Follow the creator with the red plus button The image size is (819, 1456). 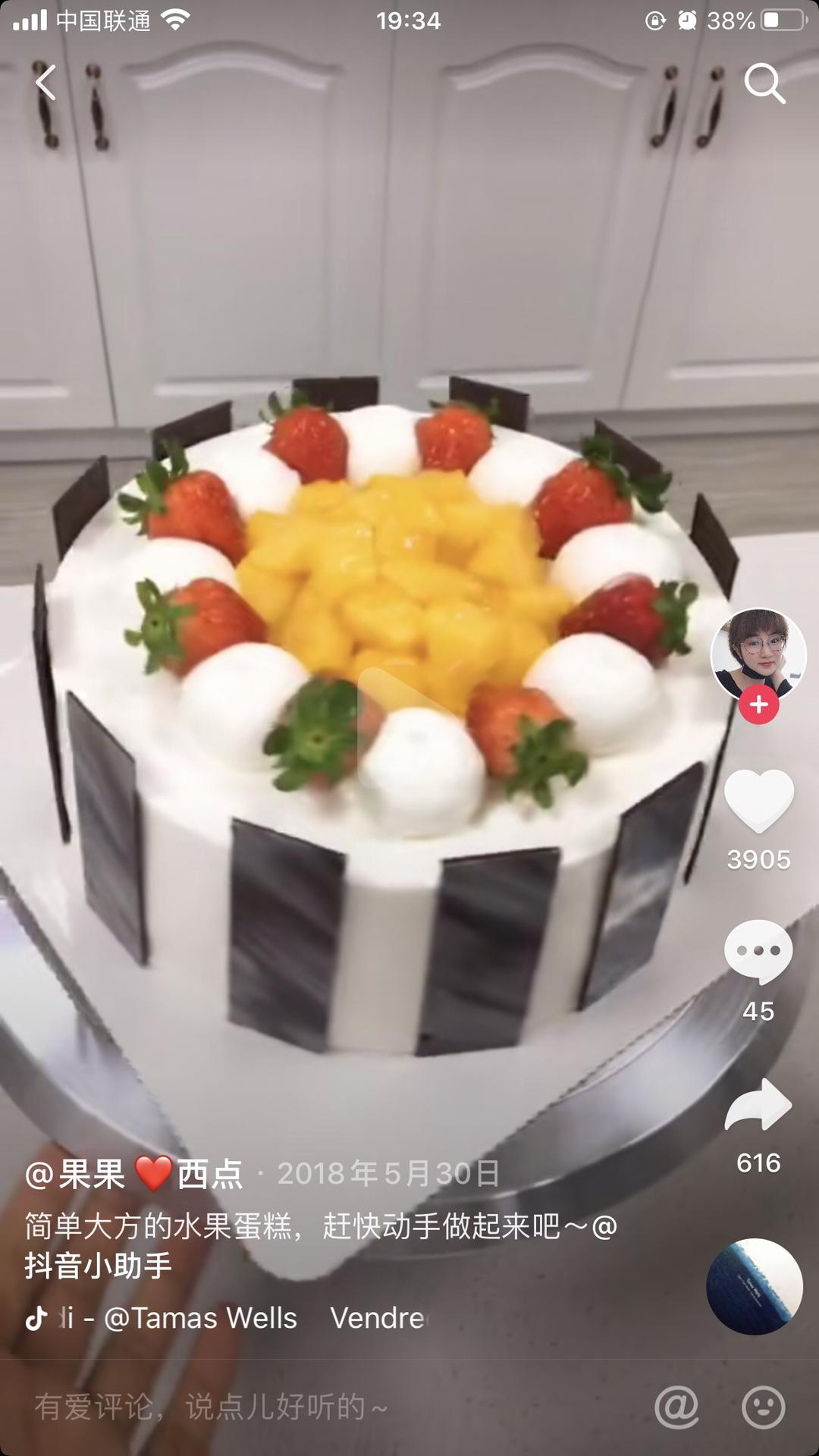point(758,705)
